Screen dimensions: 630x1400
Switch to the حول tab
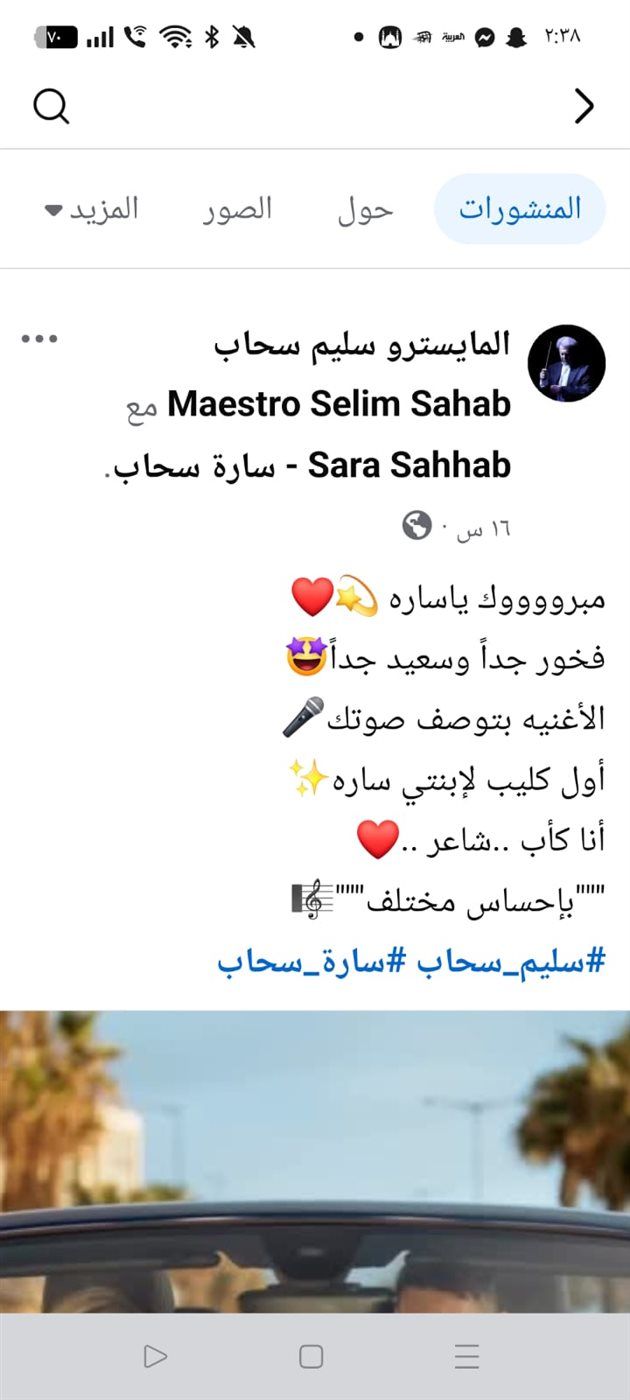point(365,210)
